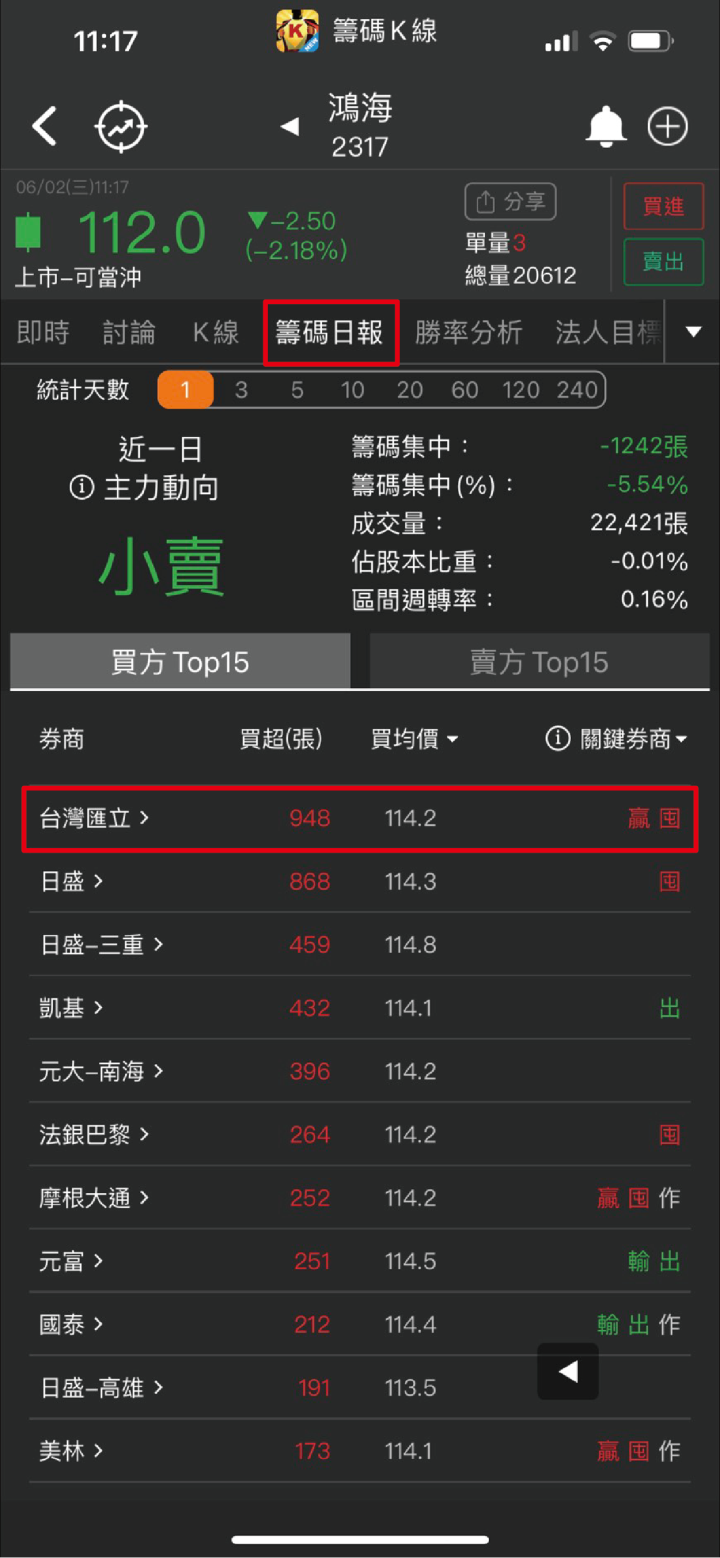Add 鴻海 to watchlist with plus icon

tap(667, 127)
